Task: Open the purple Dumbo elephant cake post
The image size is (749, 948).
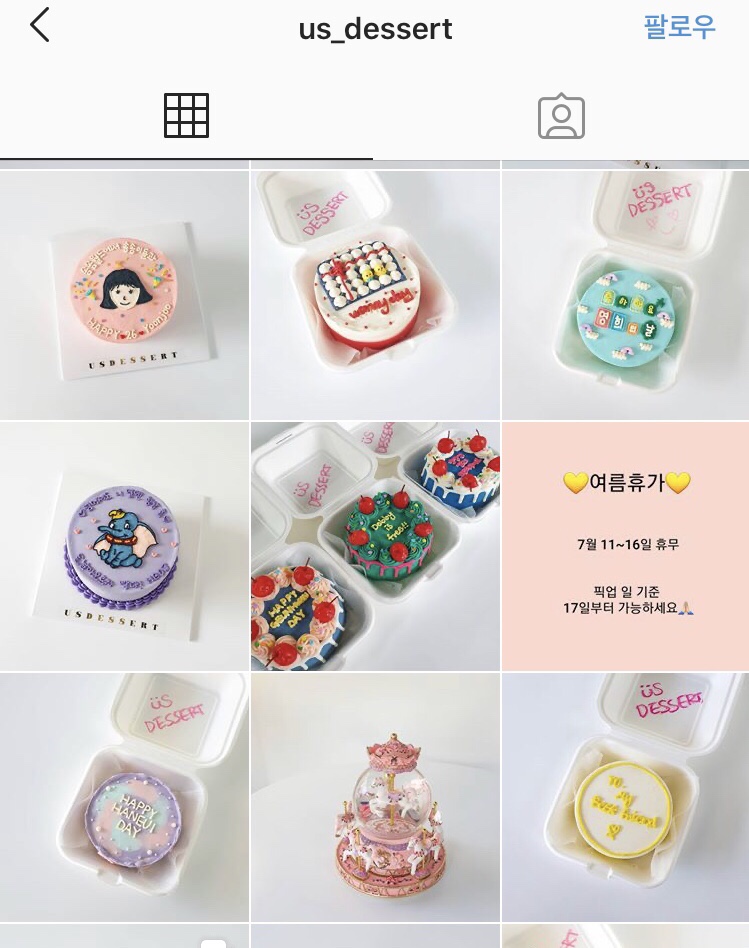Action: [124, 546]
